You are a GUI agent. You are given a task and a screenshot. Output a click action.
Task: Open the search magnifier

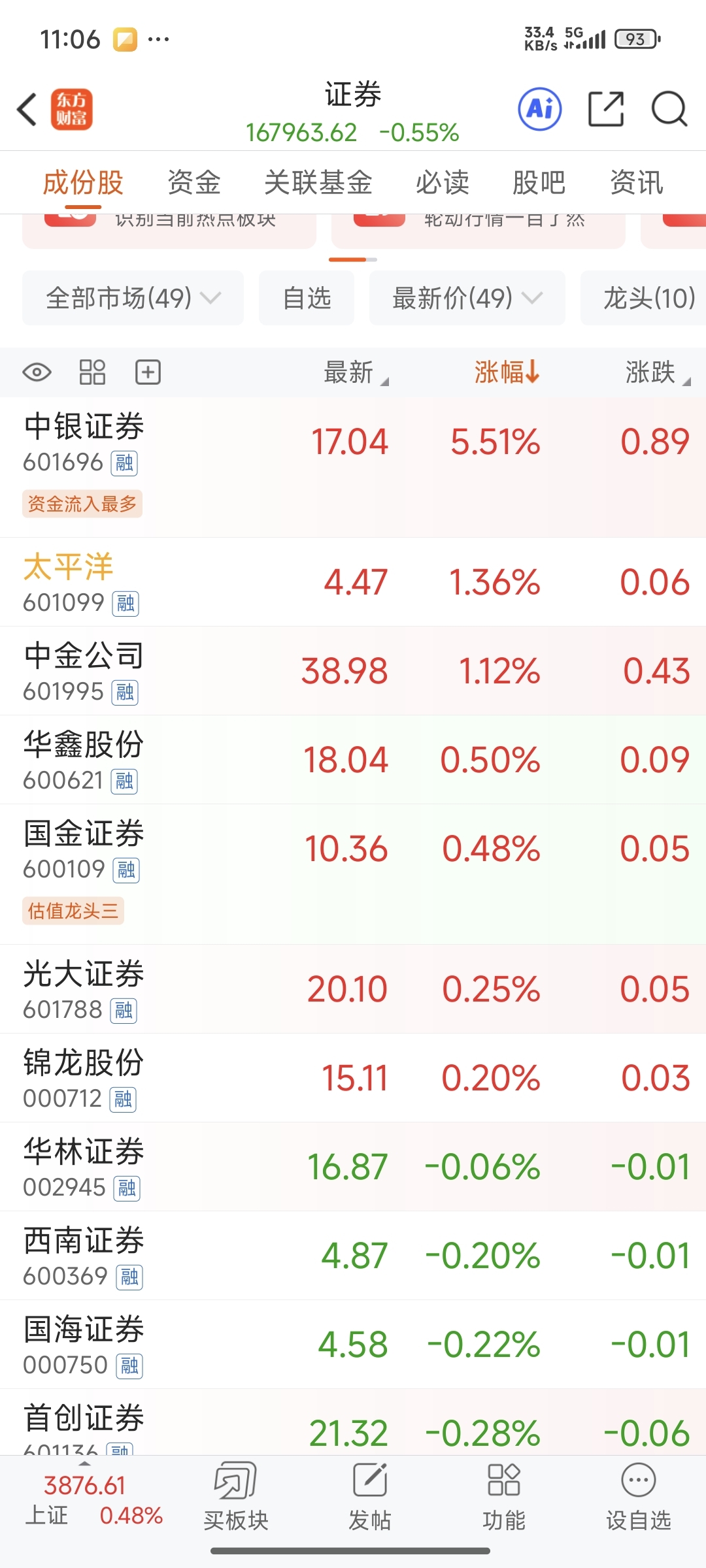pos(669,109)
